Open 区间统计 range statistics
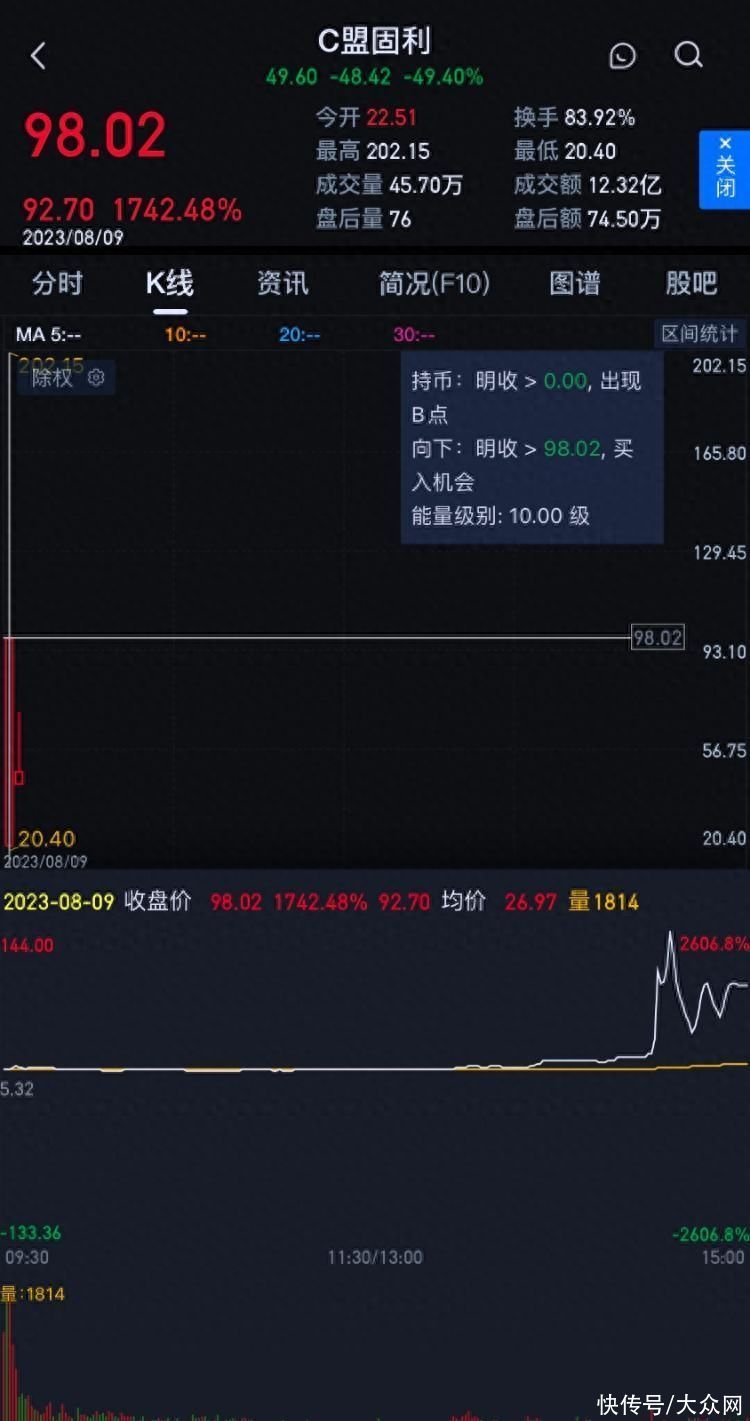Viewport: 750px width, 1421px height. [x=699, y=334]
